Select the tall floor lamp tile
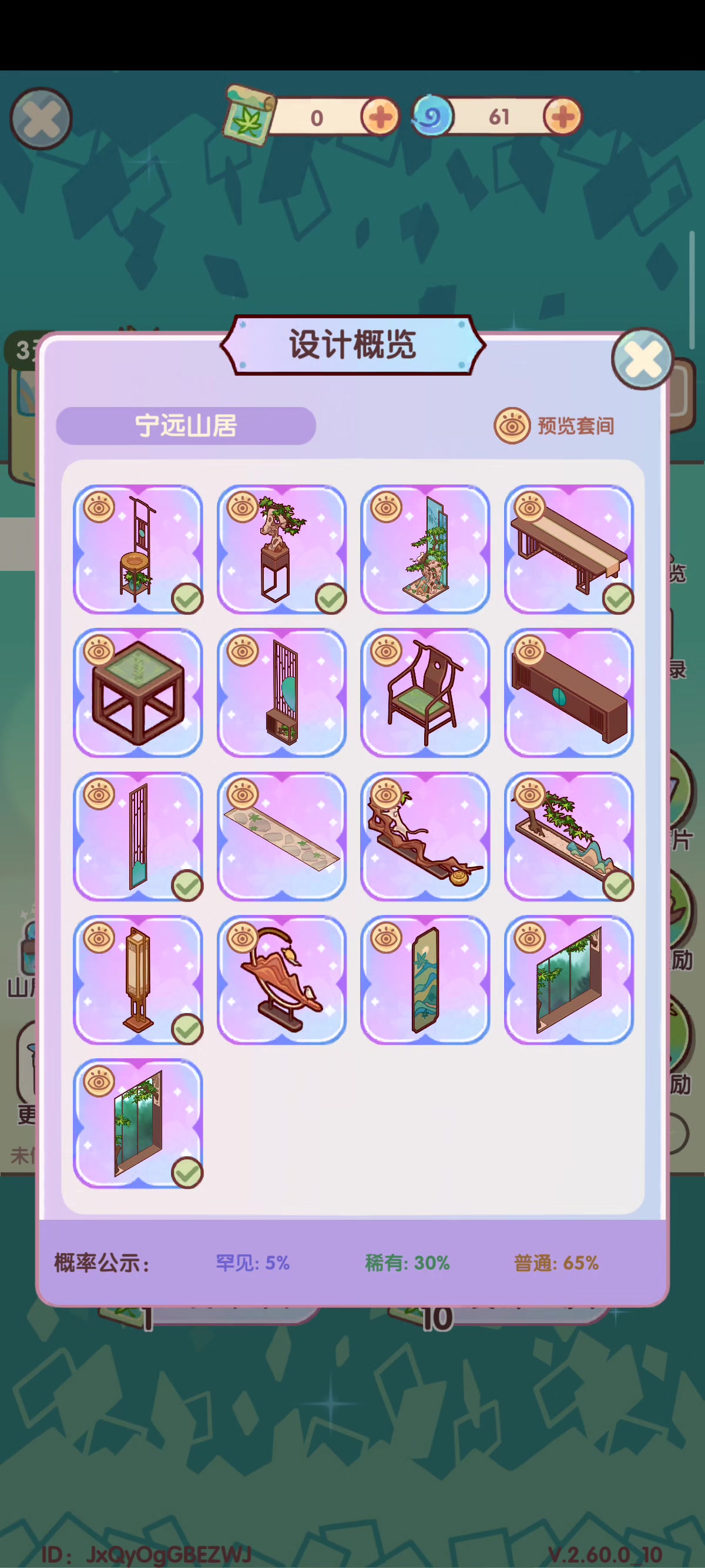The height and width of the screenshot is (1568, 705). pyautogui.click(x=137, y=980)
